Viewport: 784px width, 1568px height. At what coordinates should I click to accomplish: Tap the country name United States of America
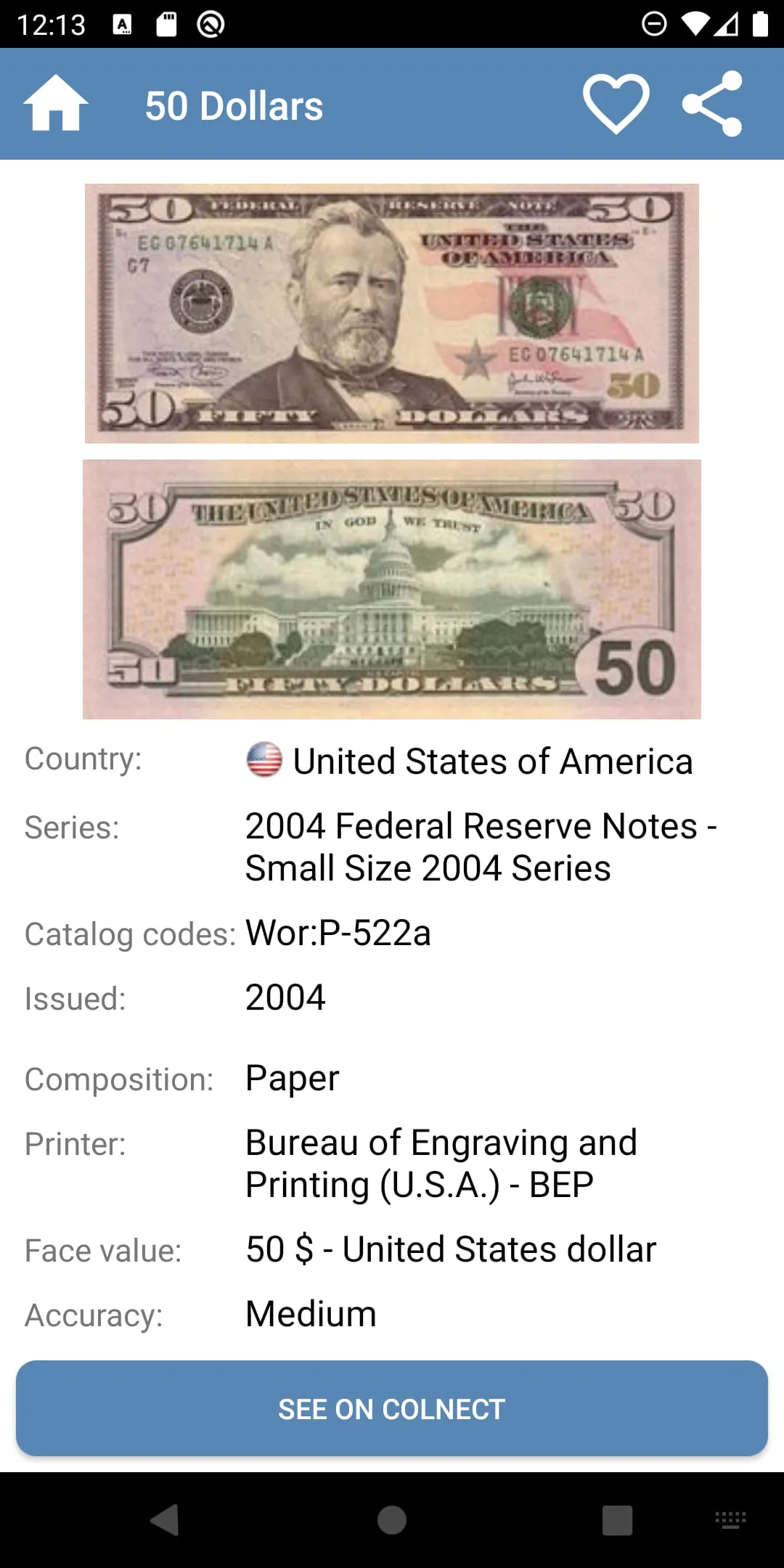tap(491, 761)
